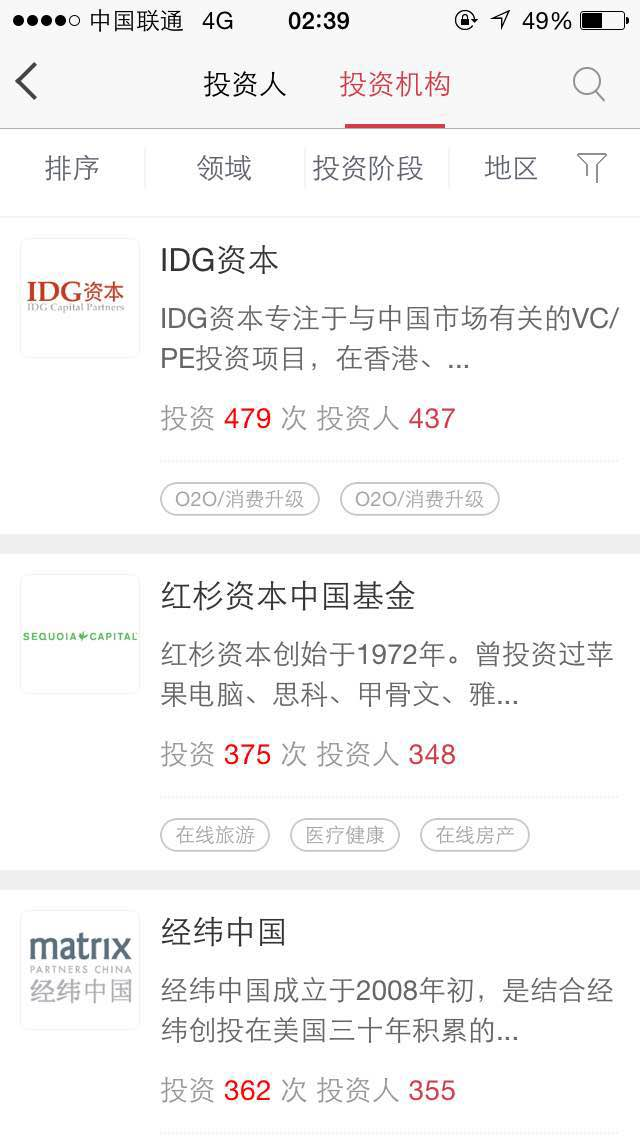Switch to the 投资人 tab

[245, 84]
